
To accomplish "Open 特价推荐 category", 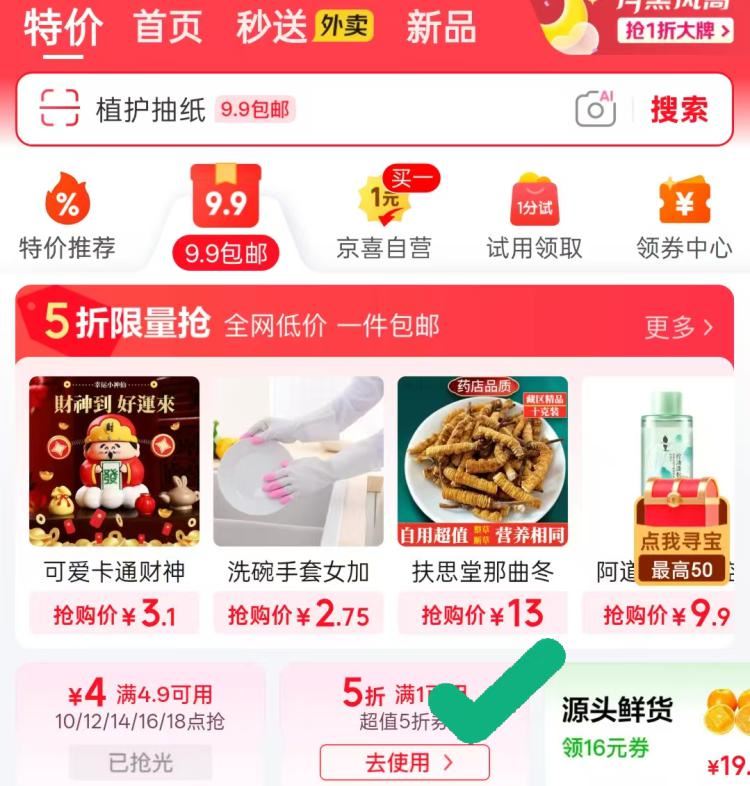I will pos(67,218).
